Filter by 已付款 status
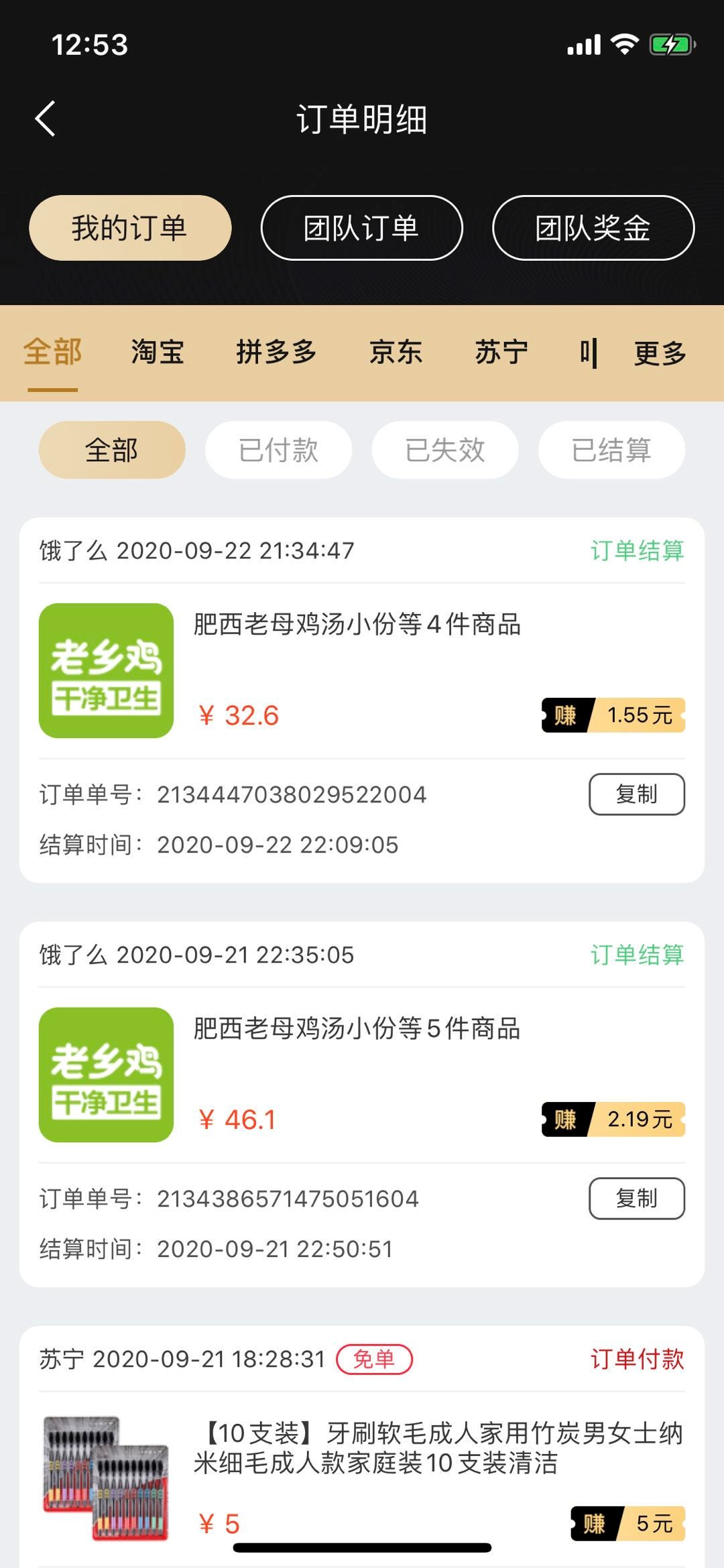This screenshot has width=724, height=1568. [x=278, y=450]
